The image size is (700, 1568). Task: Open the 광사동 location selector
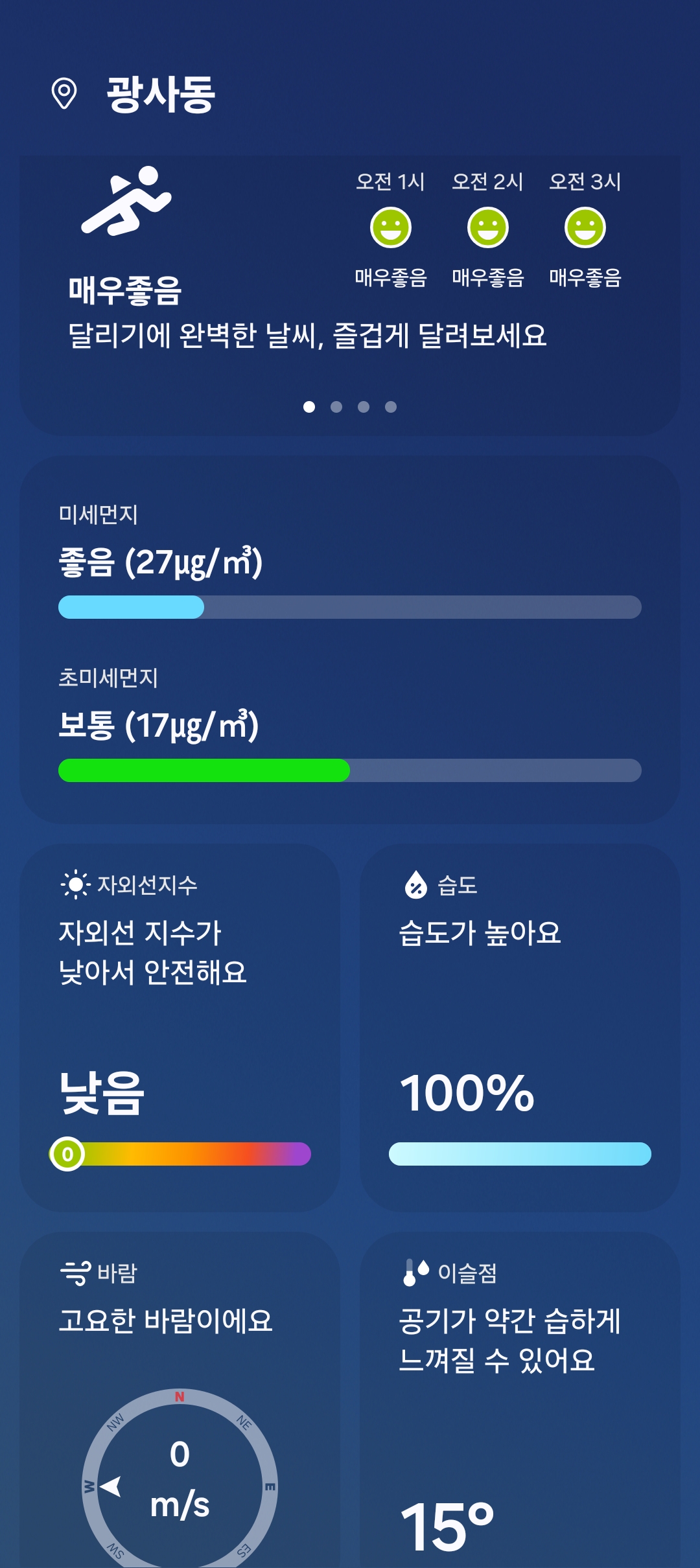(134, 95)
